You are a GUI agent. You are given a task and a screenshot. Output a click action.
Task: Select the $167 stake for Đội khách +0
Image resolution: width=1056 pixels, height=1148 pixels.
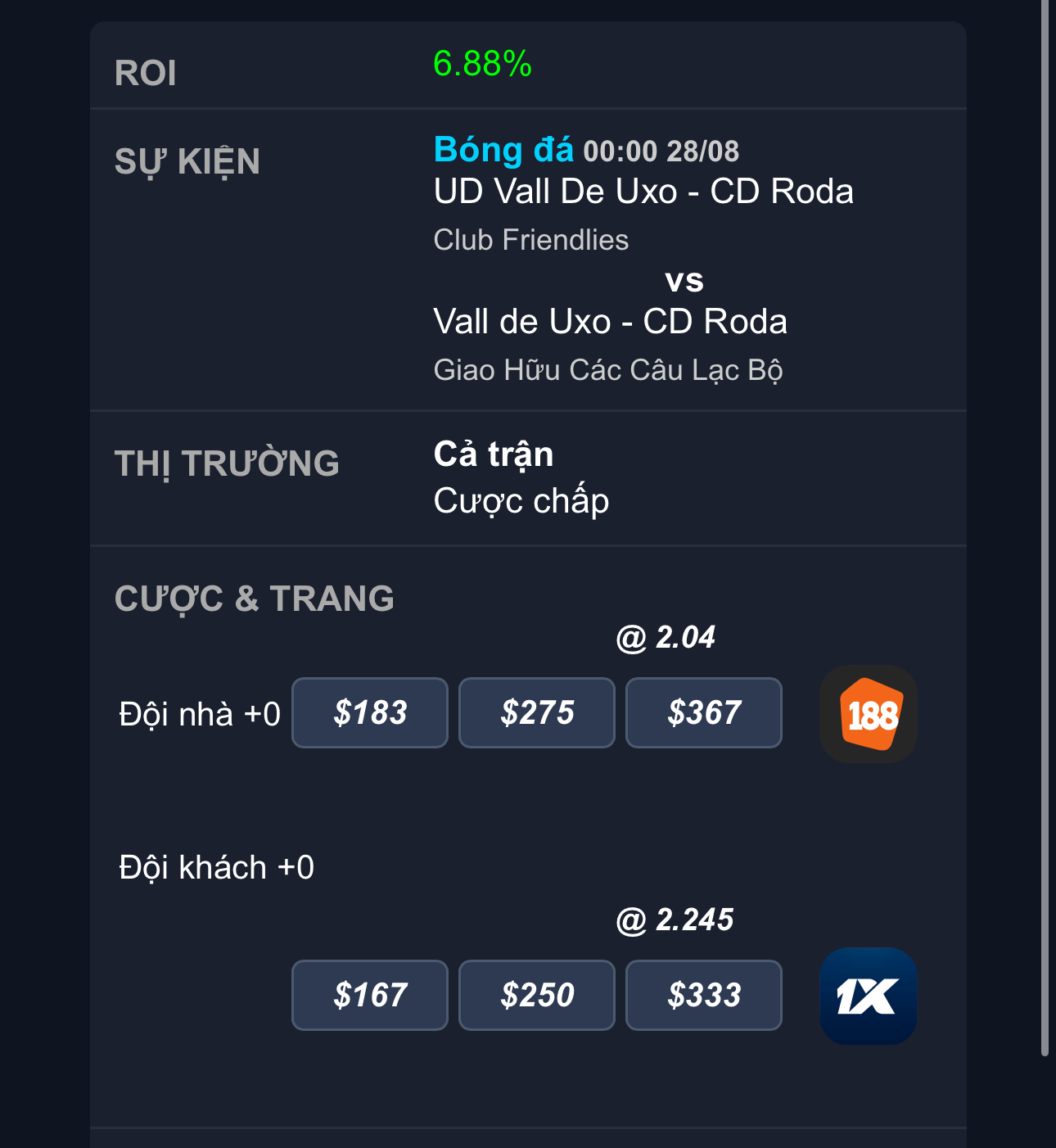click(x=370, y=995)
